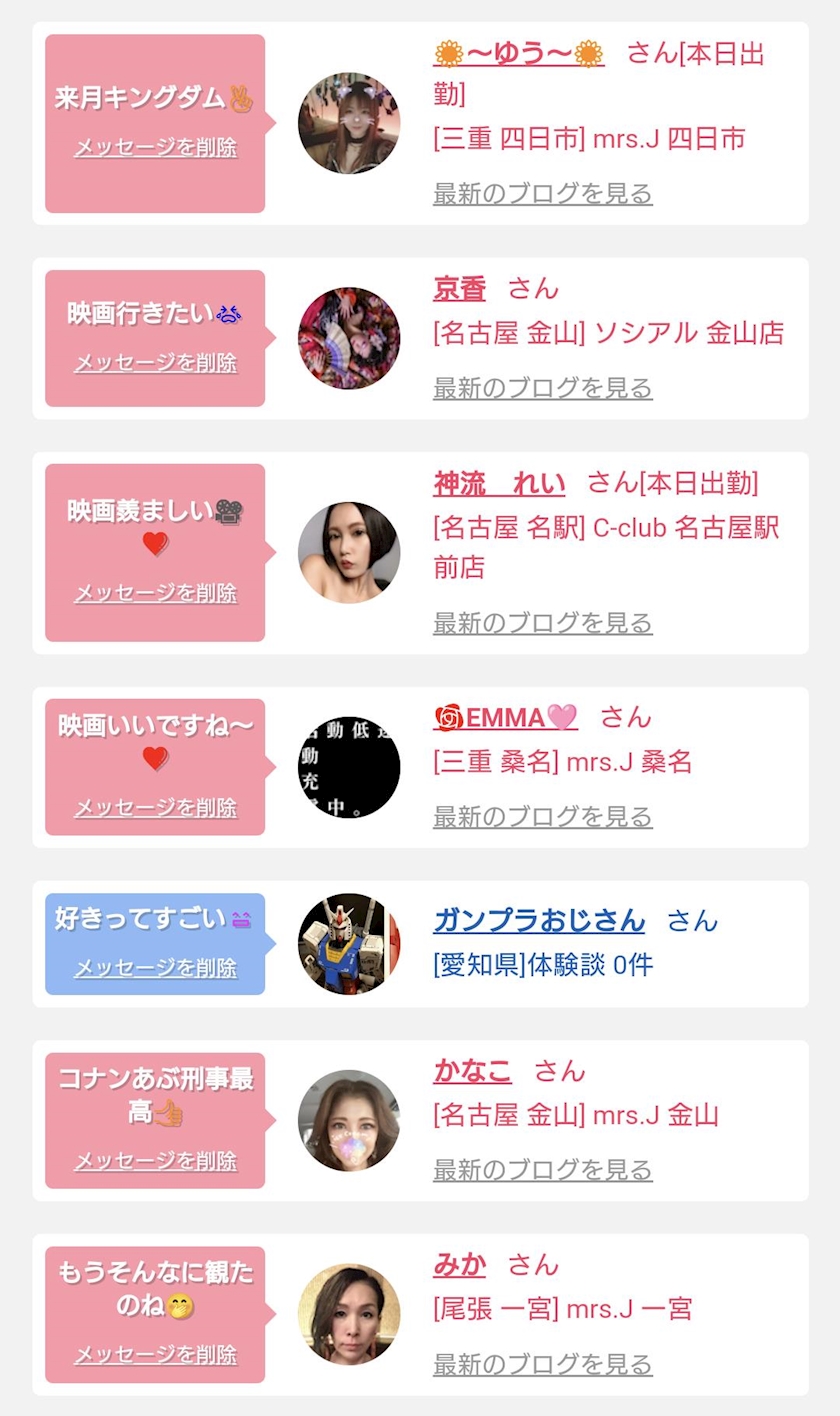The width and height of the screenshot is (840, 1416).
Task: Delete the 映画いいですね〜 message
Action: (x=155, y=807)
